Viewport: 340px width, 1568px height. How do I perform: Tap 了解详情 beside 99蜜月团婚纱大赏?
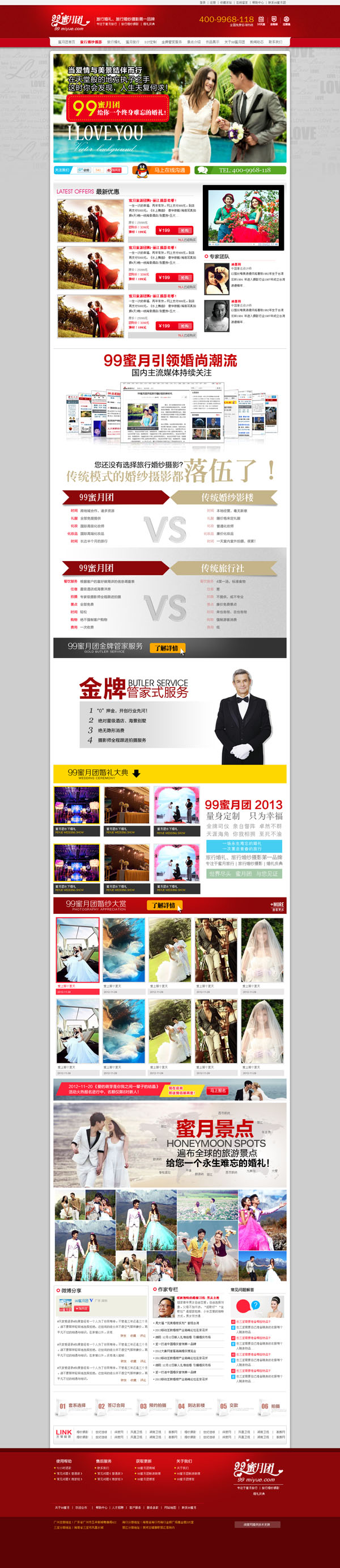[x=164, y=905]
